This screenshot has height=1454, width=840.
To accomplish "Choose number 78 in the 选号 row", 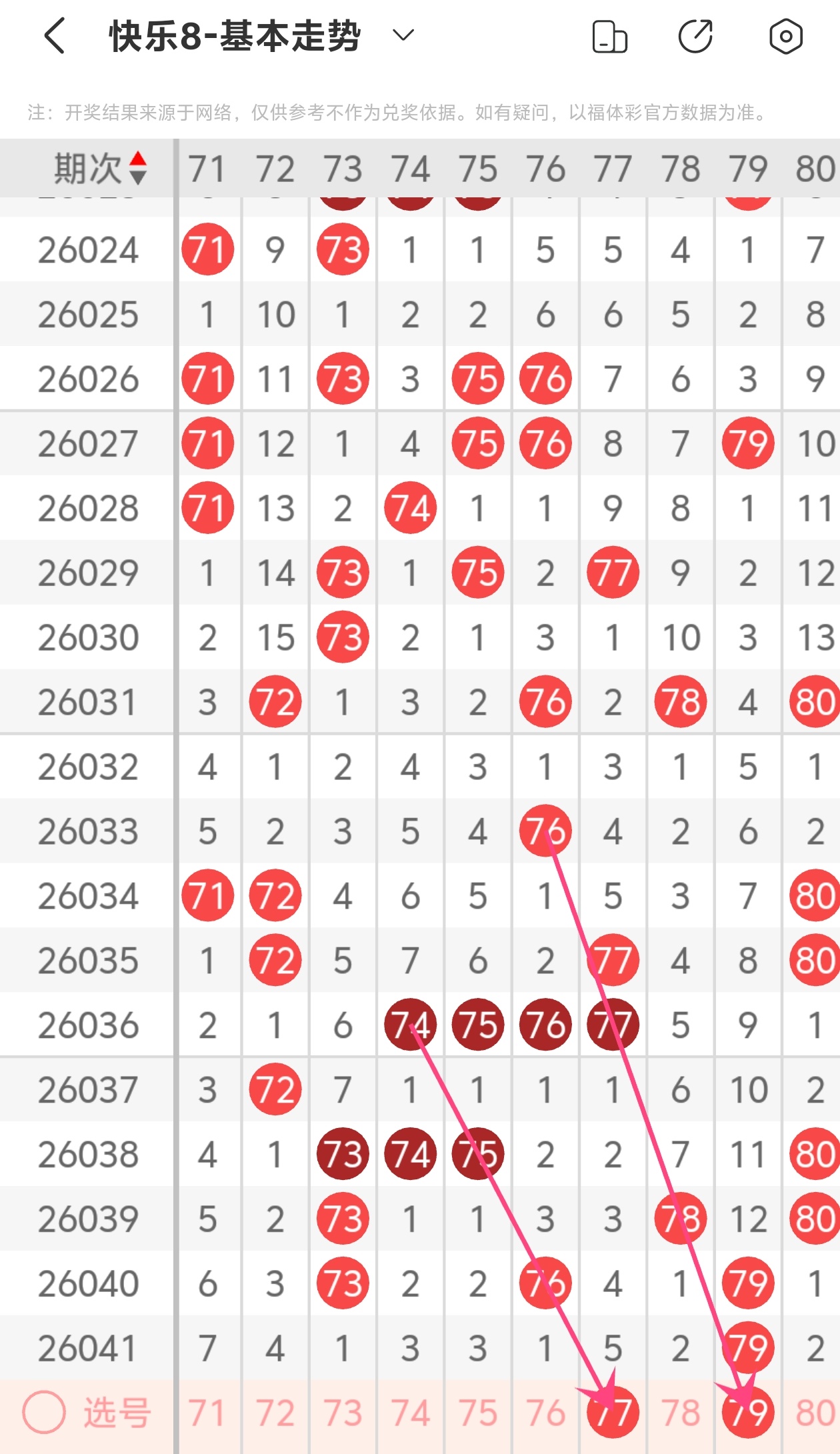I will tap(680, 1412).
